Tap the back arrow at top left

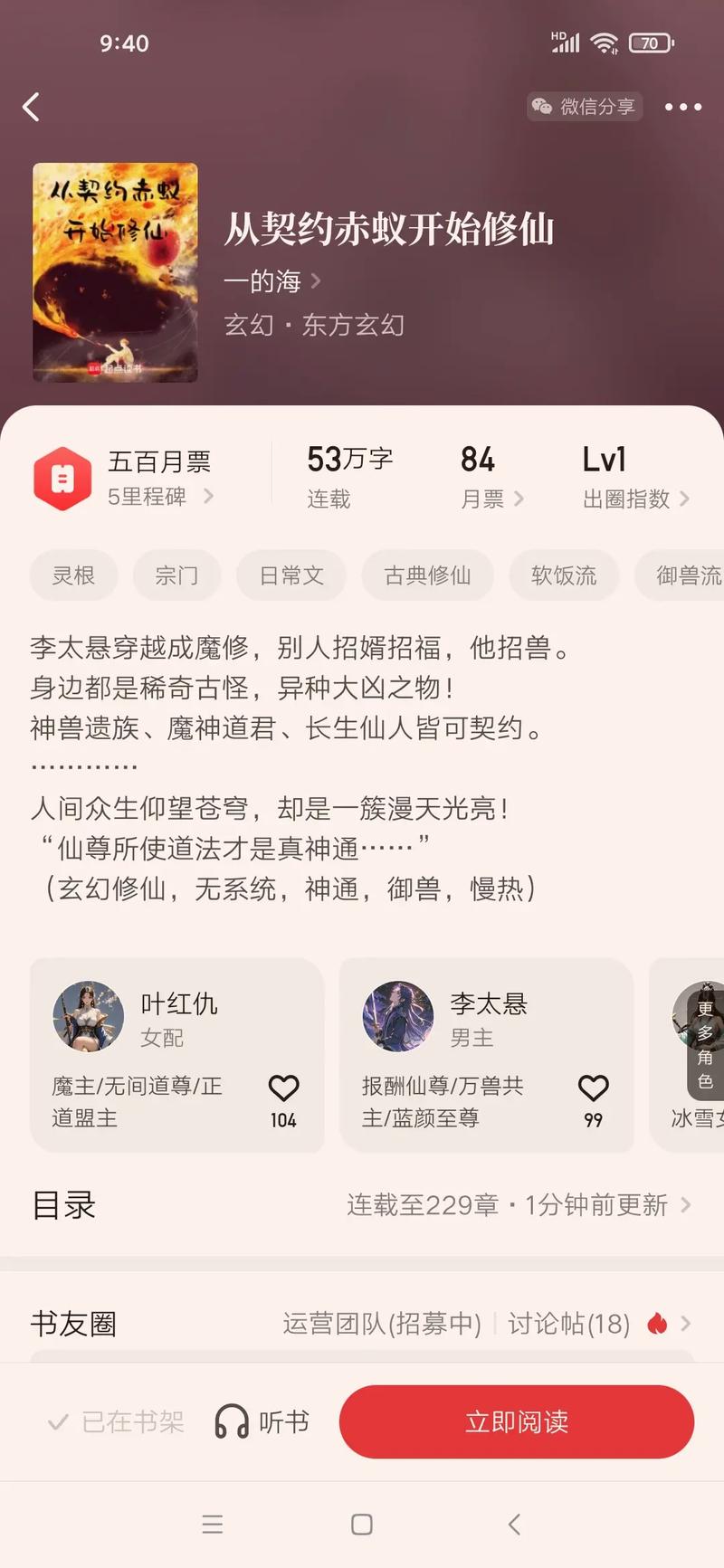click(31, 107)
